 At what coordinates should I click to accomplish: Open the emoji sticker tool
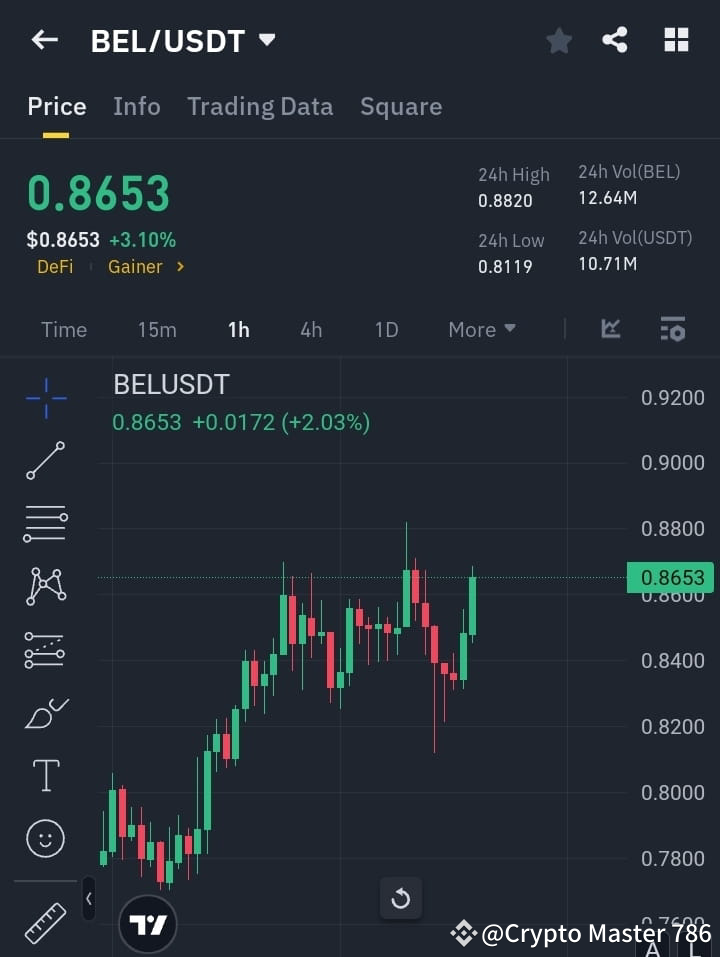tap(45, 838)
